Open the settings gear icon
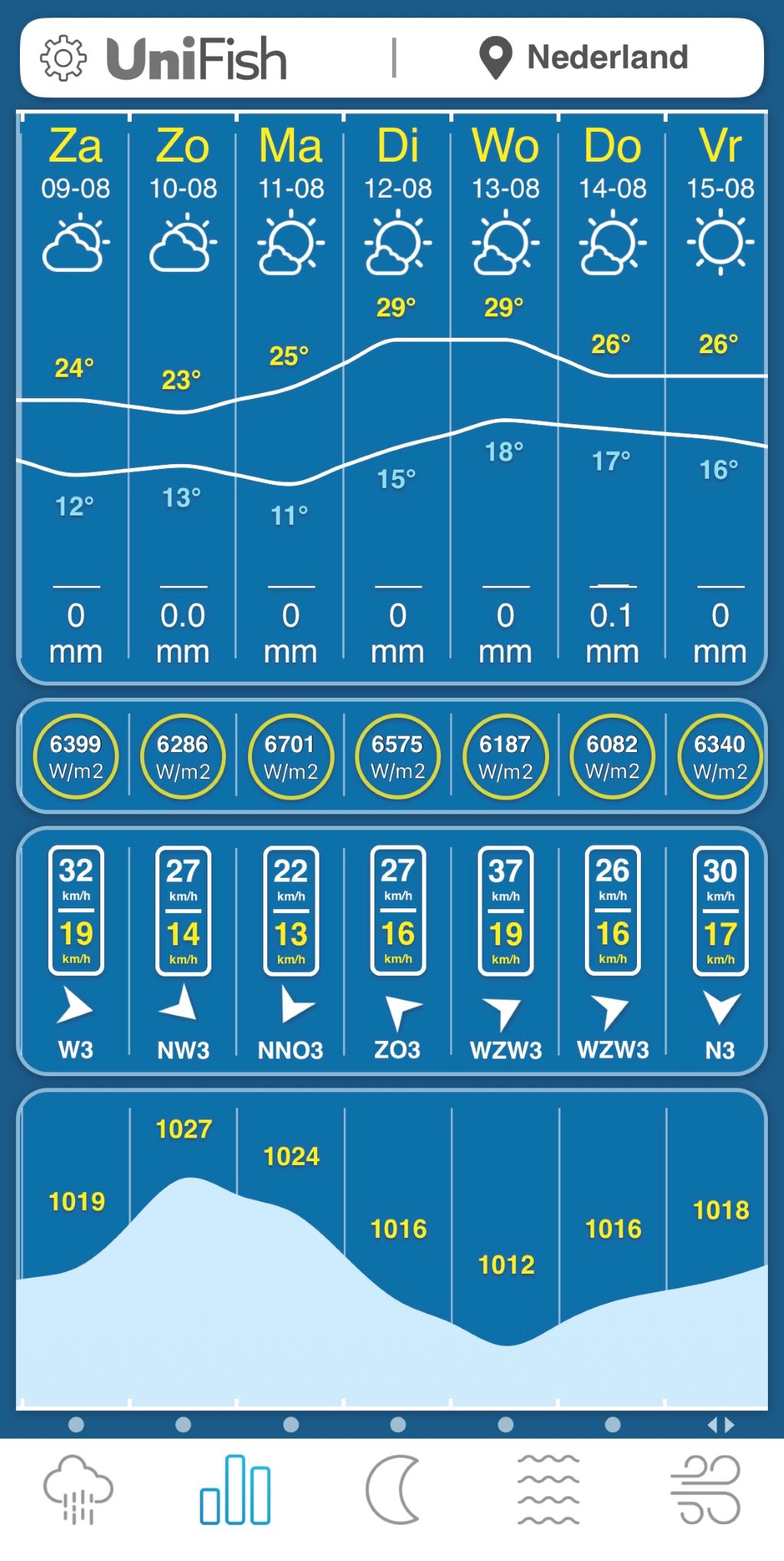The height and width of the screenshot is (1561, 784). (63, 58)
